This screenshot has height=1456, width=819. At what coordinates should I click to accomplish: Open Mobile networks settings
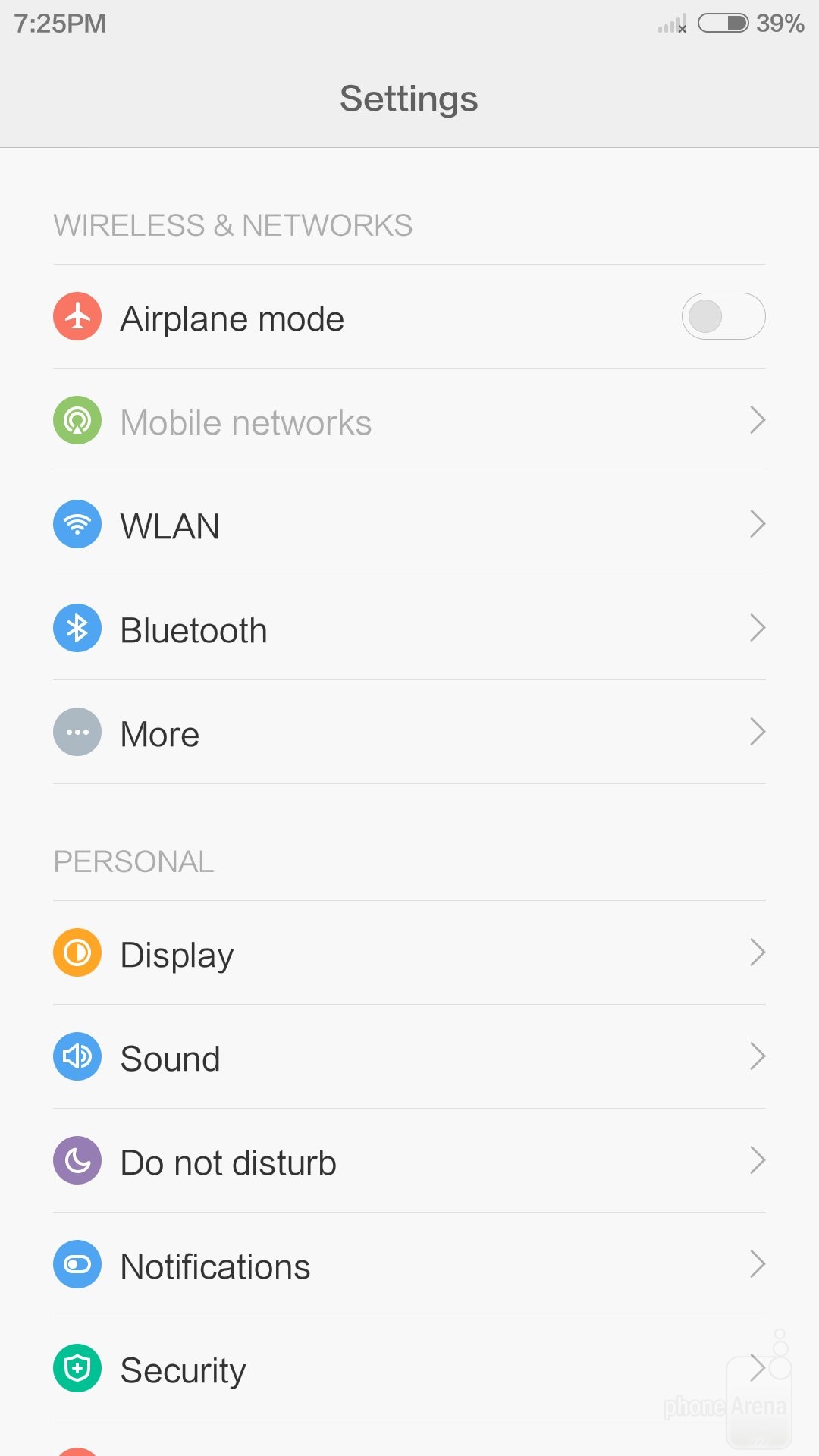[x=409, y=421]
